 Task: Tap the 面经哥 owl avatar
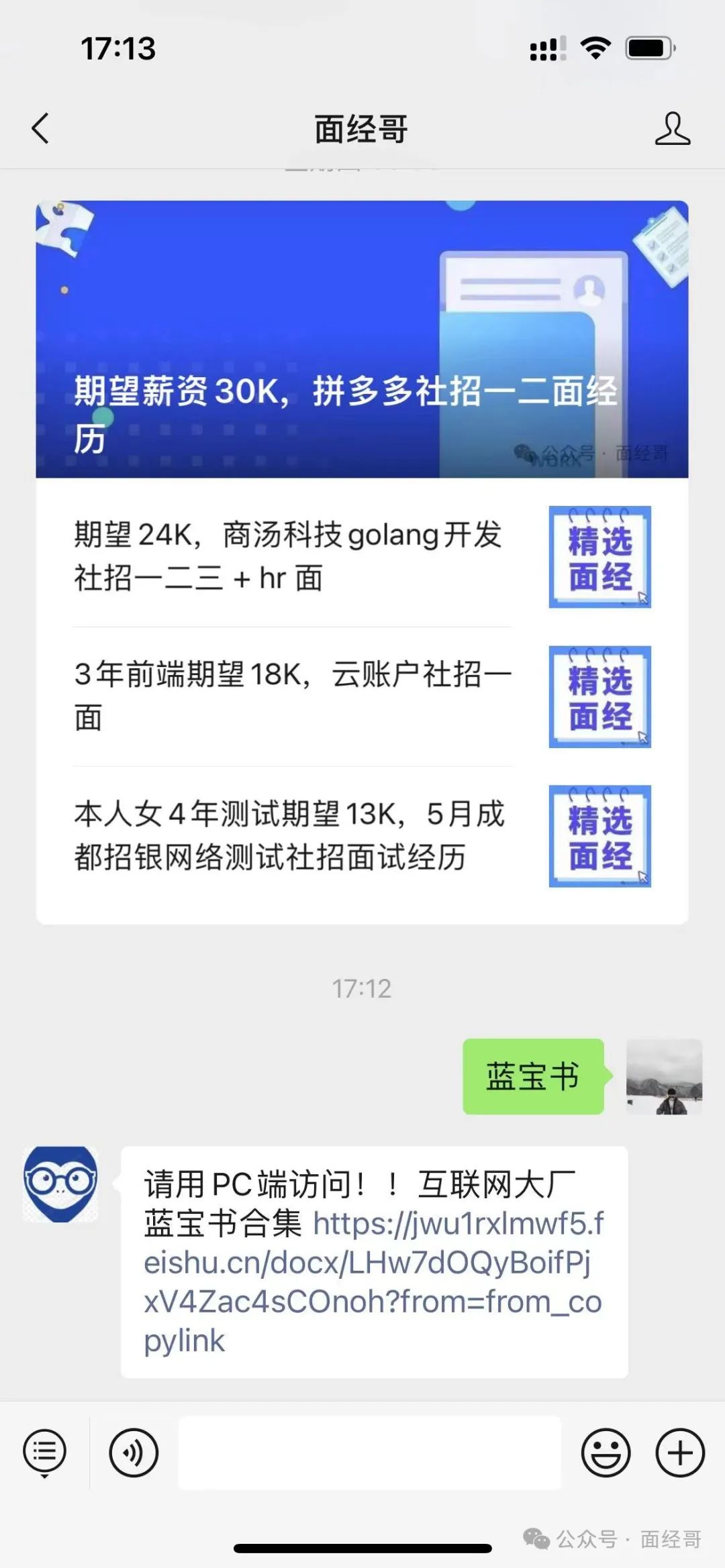[x=60, y=1184]
